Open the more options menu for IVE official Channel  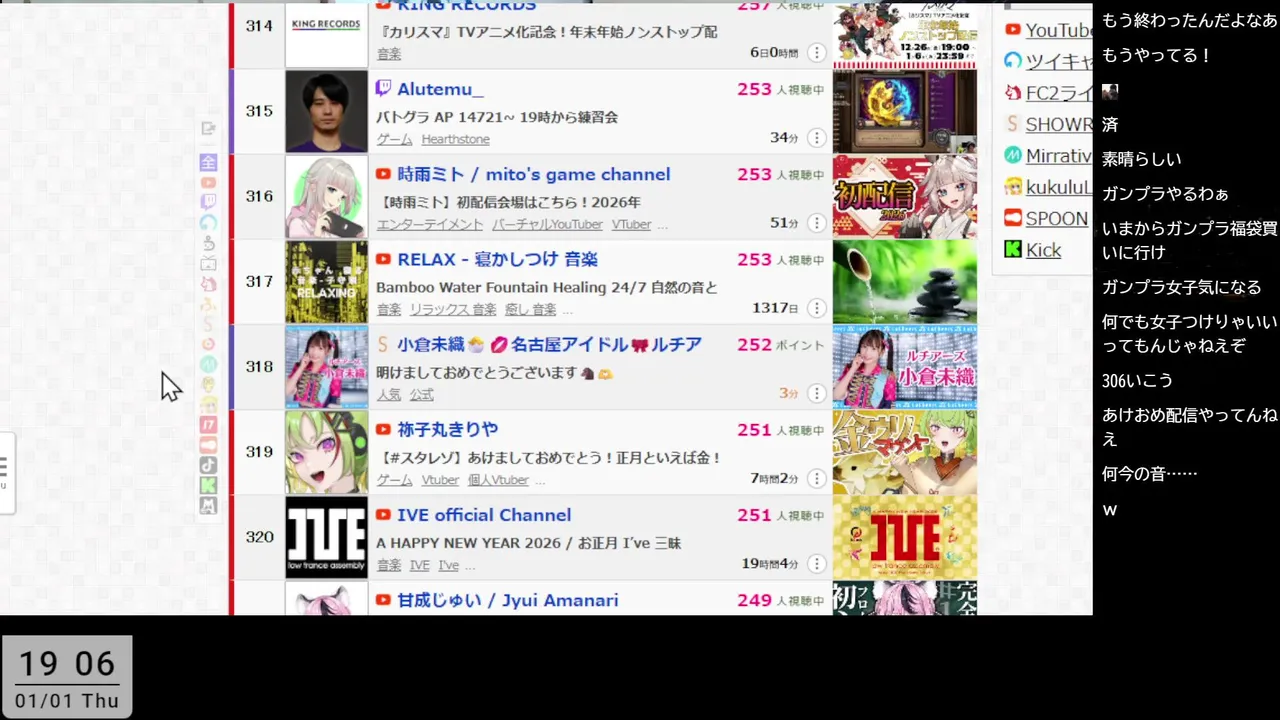[816, 564]
